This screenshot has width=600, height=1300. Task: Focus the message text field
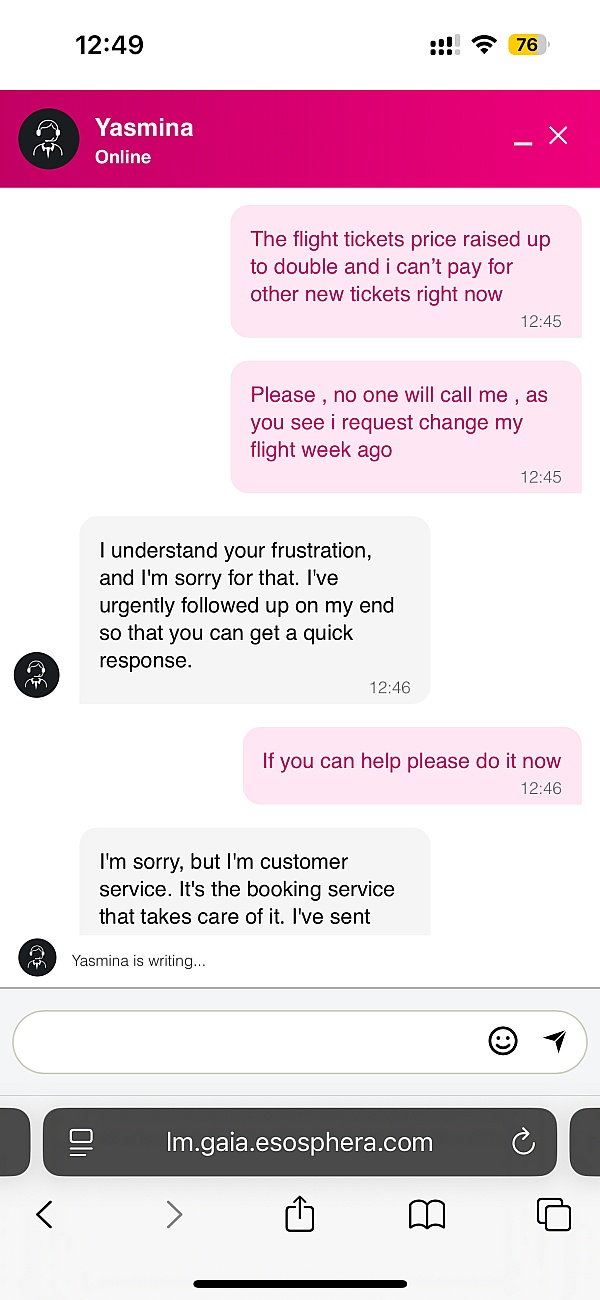pos(250,1041)
